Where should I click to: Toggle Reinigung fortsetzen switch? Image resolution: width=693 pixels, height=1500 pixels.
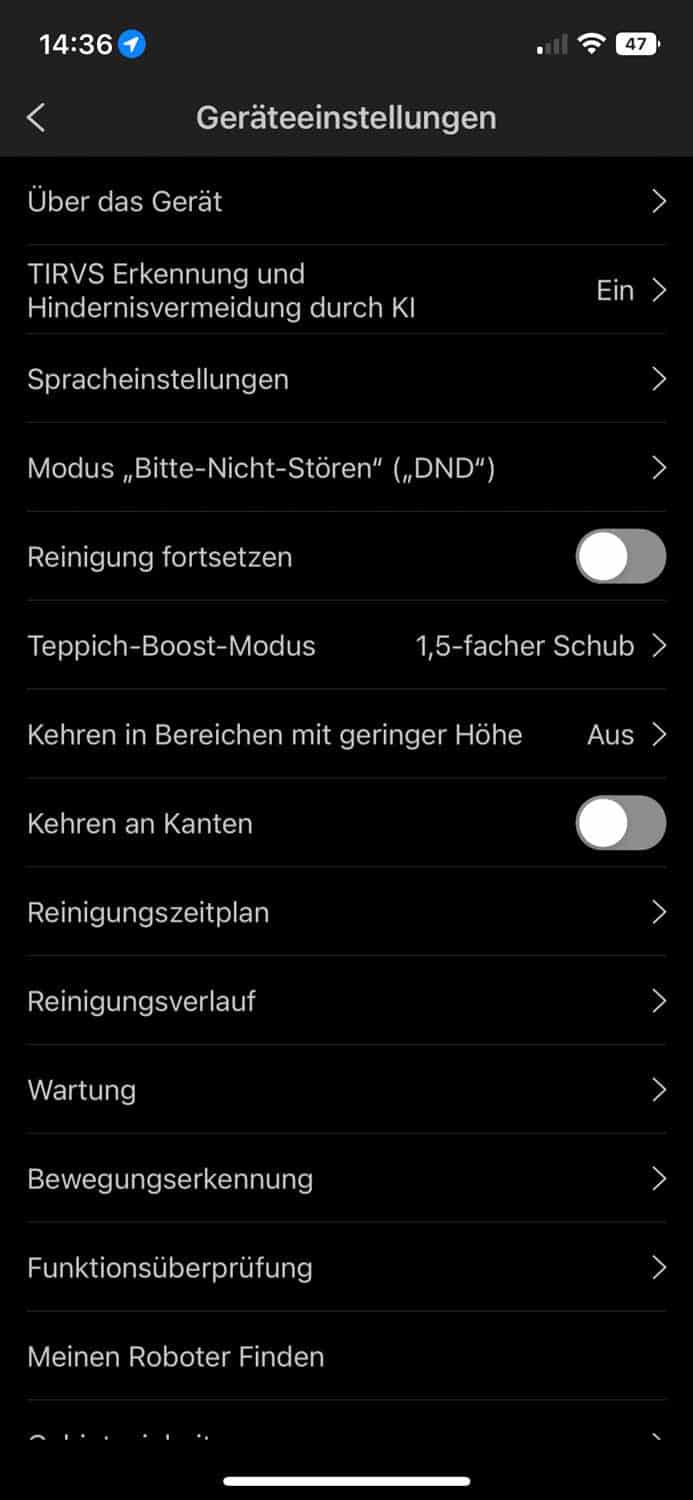point(620,557)
